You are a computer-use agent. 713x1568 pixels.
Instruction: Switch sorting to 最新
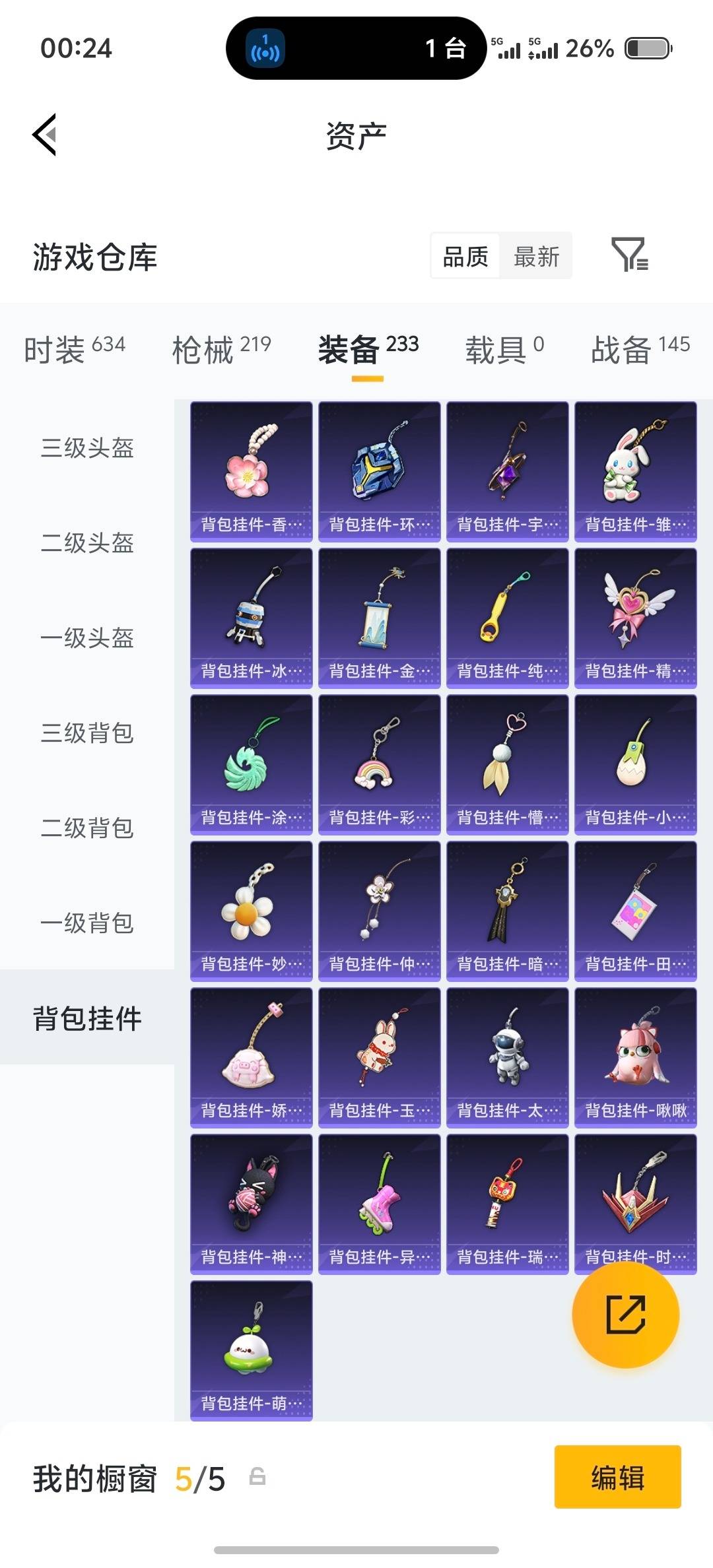tap(536, 256)
